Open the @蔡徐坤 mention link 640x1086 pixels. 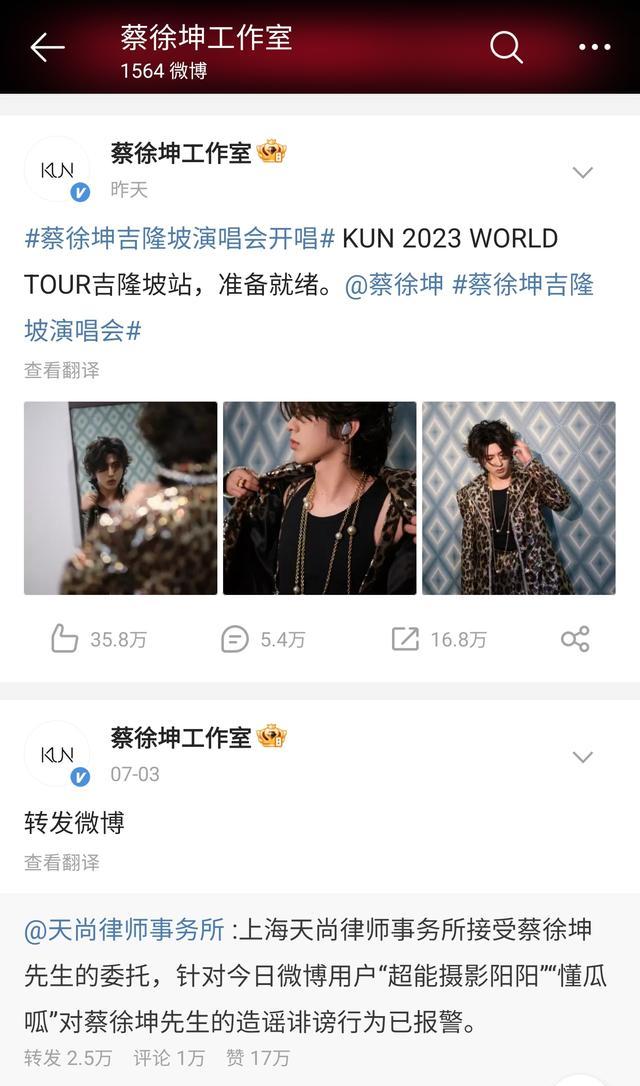[x=394, y=285]
